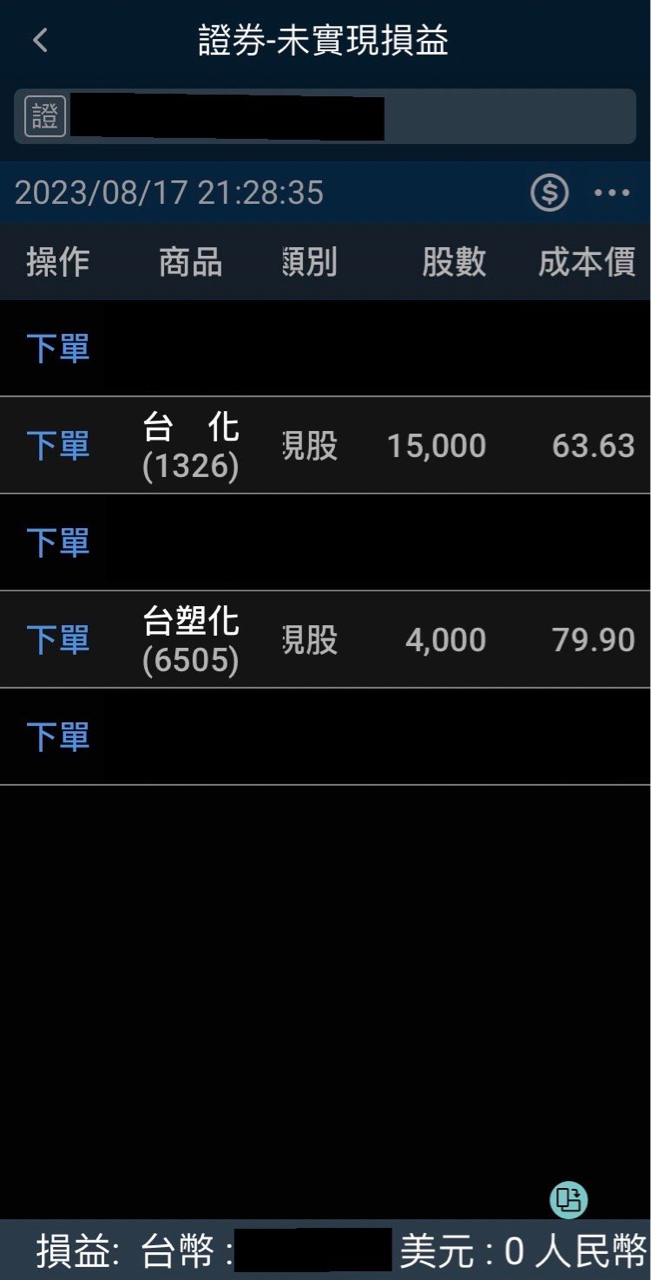This screenshot has width=651, height=1280.
Task: Place an order for 台化 (1326)
Action: [x=58, y=446]
